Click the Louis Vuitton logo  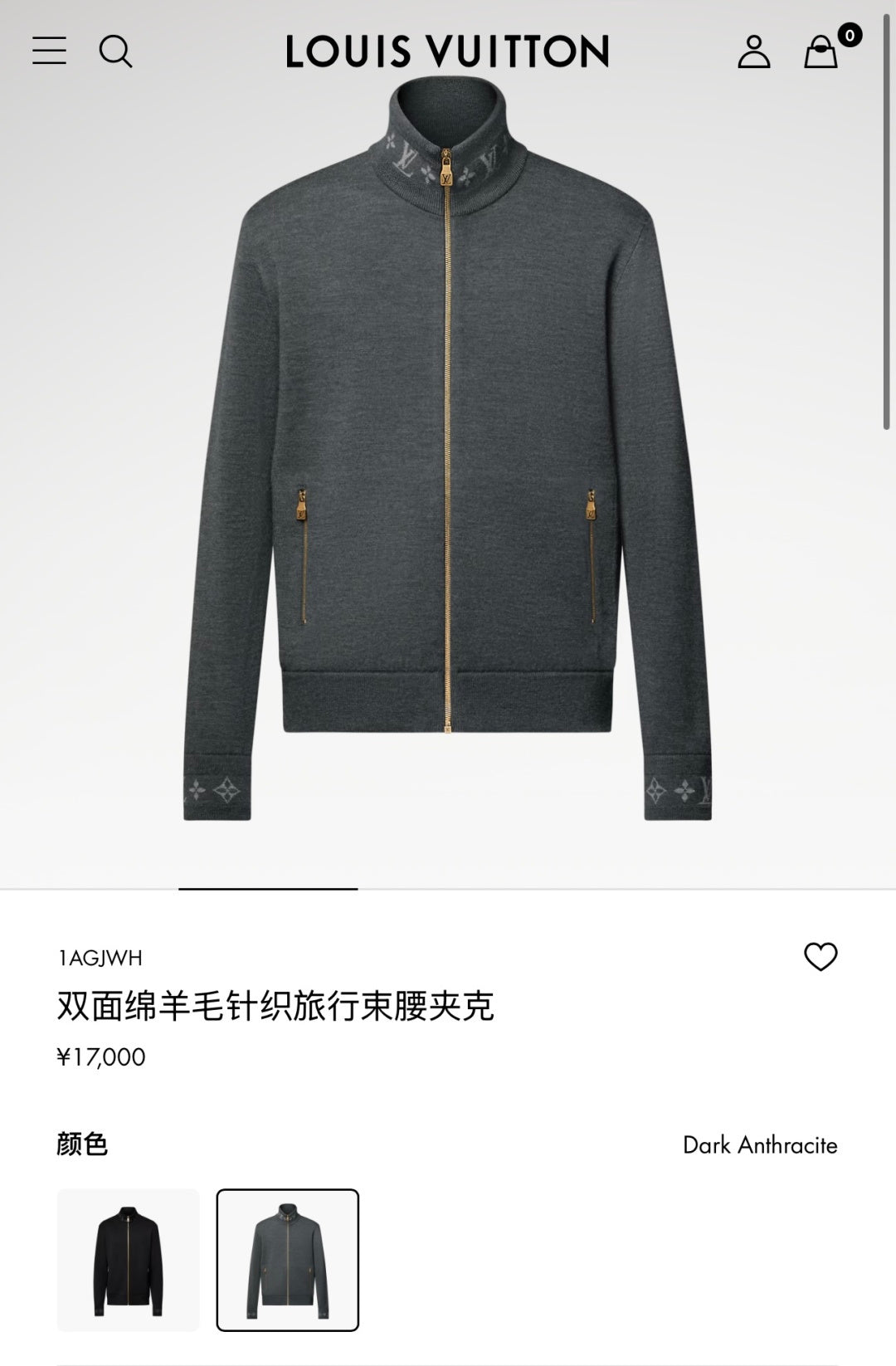[x=448, y=52]
